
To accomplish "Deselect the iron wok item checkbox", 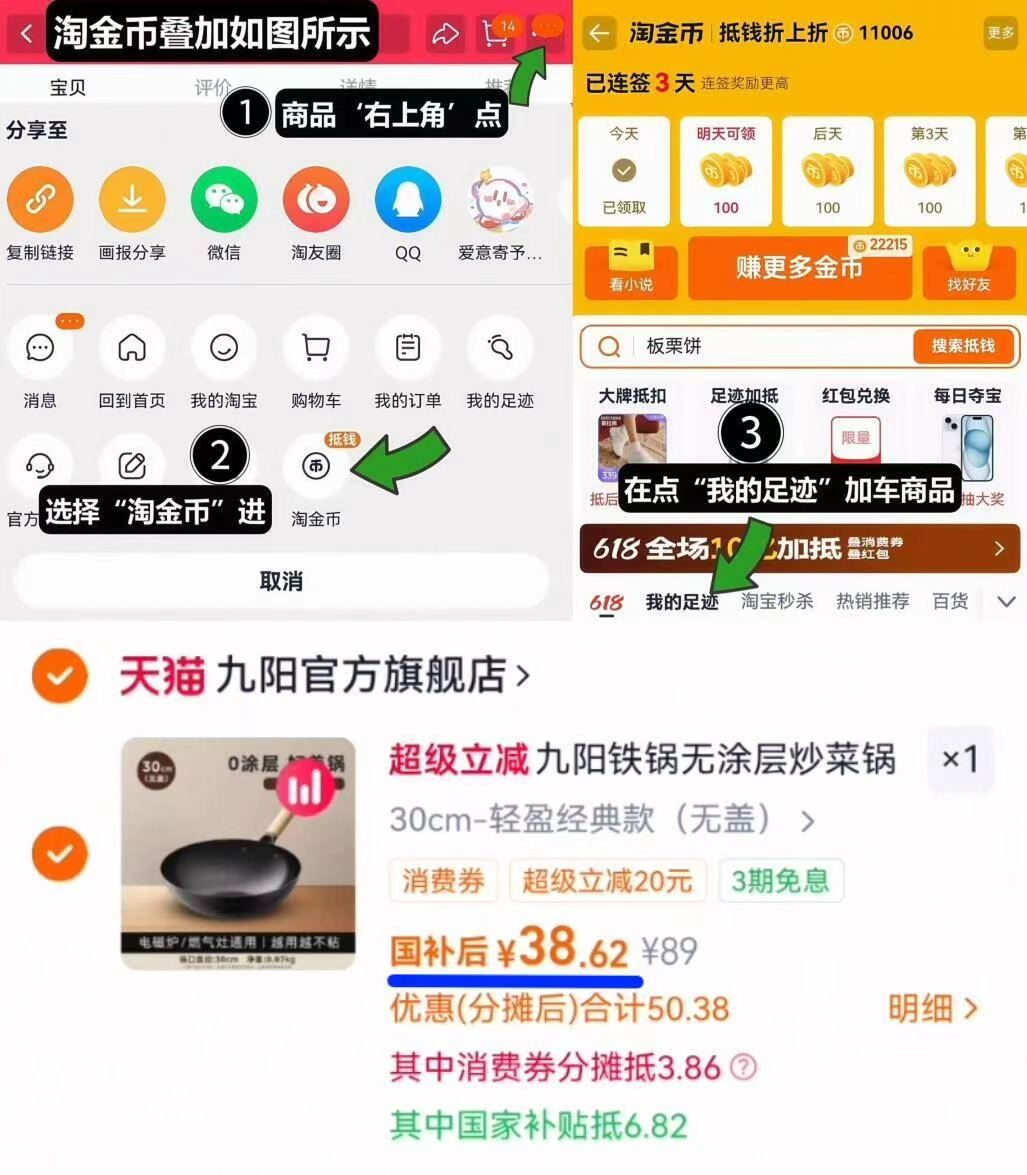I will point(60,853).
